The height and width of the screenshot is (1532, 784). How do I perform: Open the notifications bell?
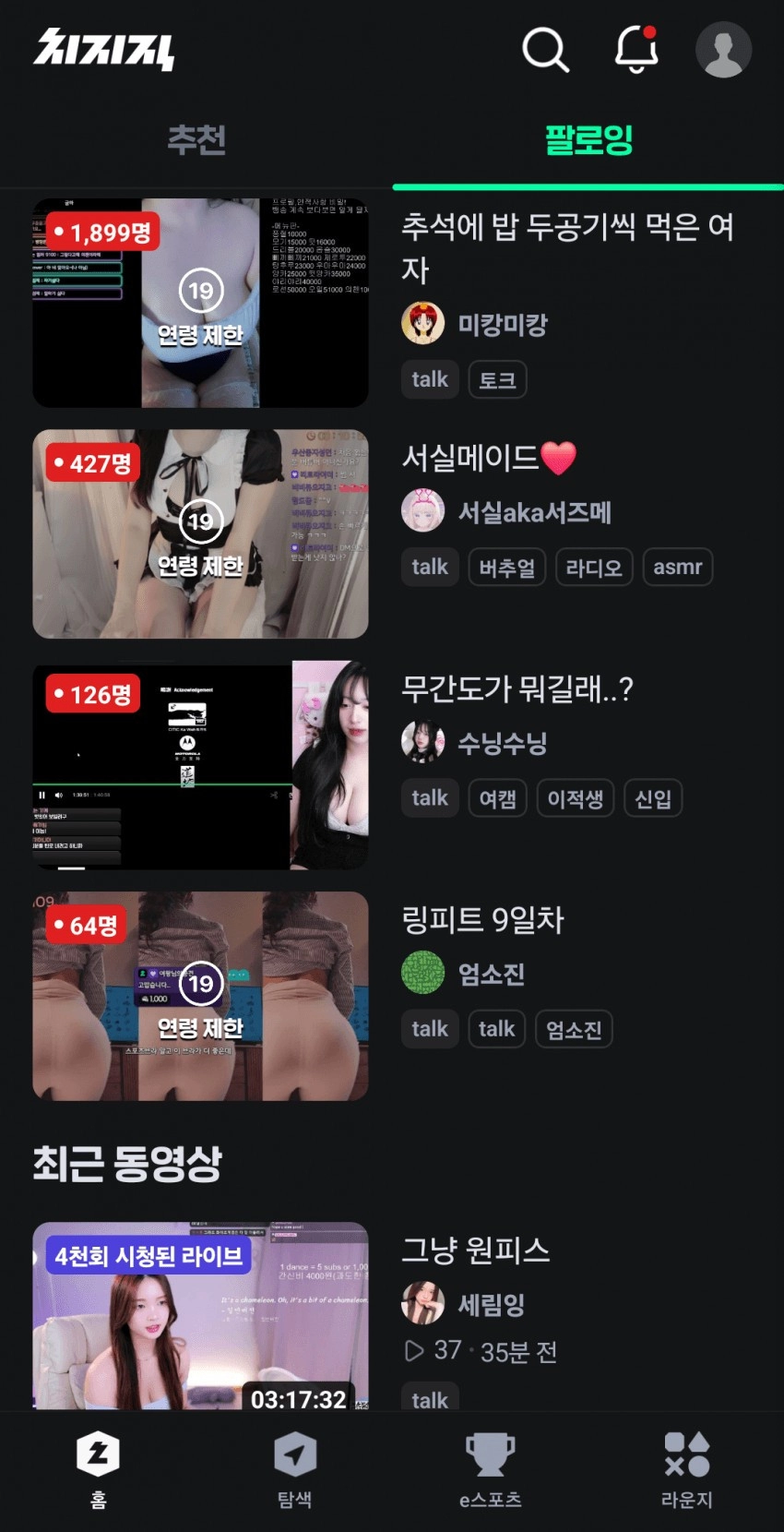click(x=636, y=51)
